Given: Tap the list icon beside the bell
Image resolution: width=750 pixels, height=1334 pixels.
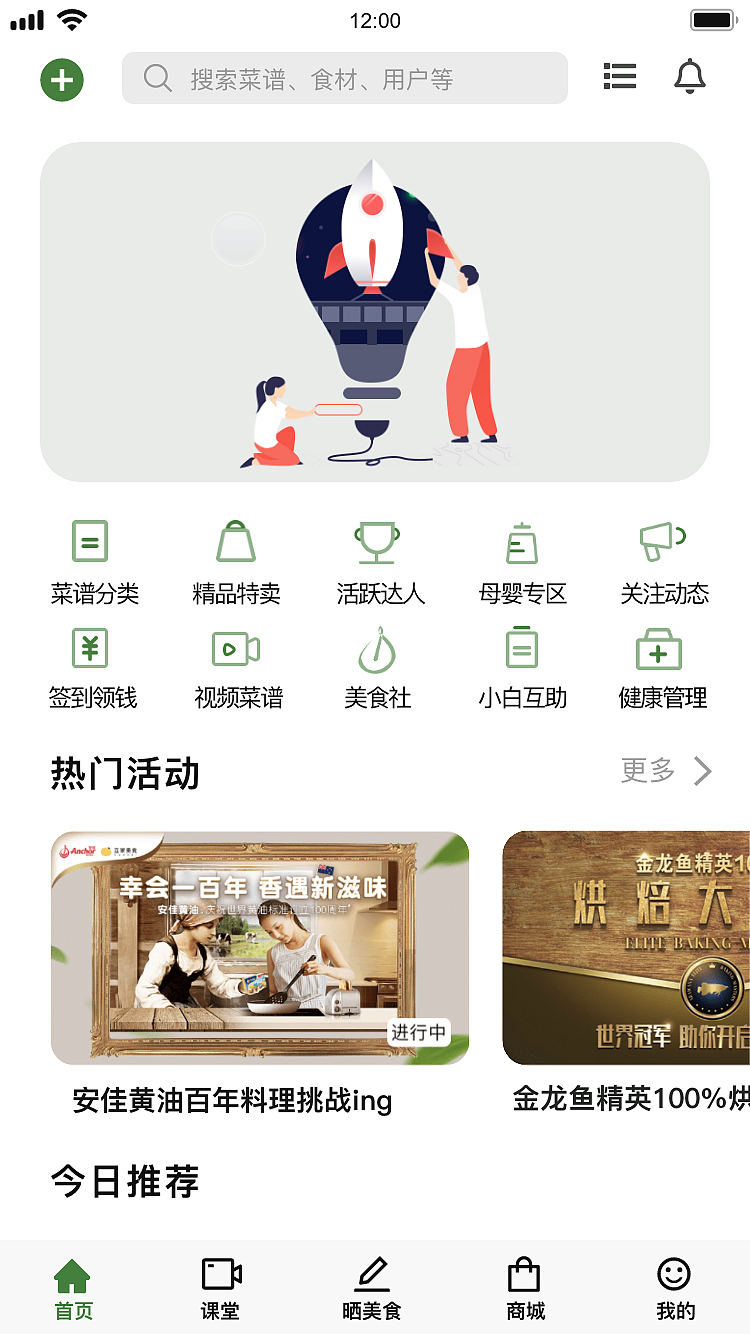Looking at the screenshot, I should tap(620, 76).
